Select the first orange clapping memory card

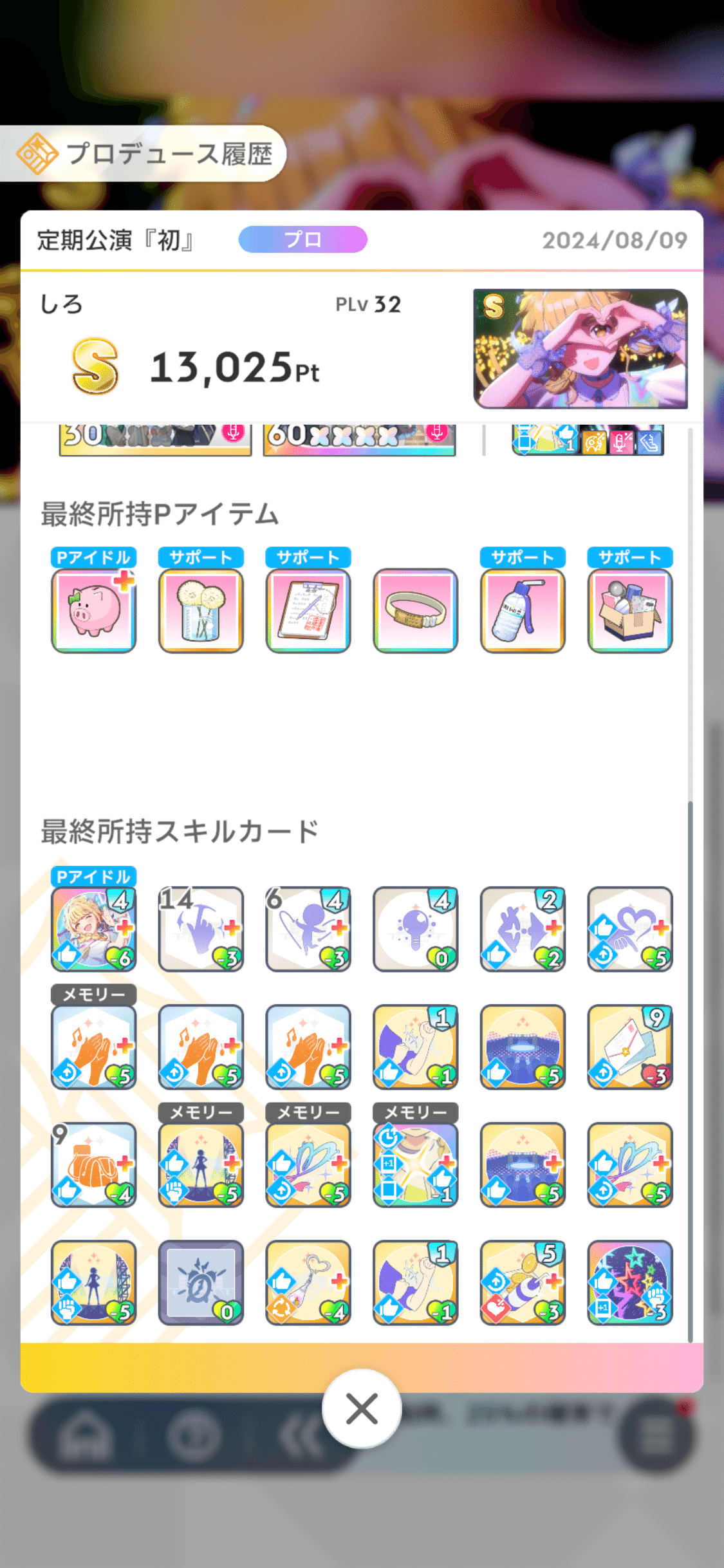[93, 1047]
